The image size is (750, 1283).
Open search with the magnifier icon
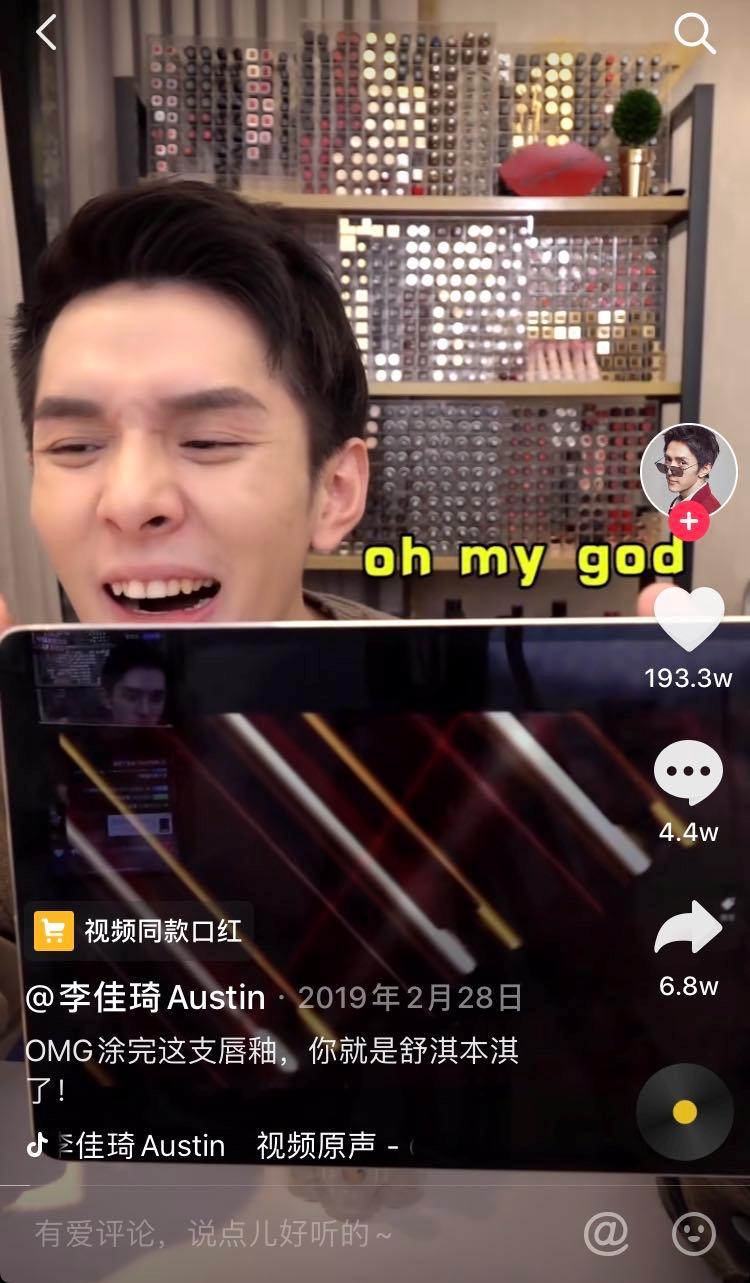[694, 34]
